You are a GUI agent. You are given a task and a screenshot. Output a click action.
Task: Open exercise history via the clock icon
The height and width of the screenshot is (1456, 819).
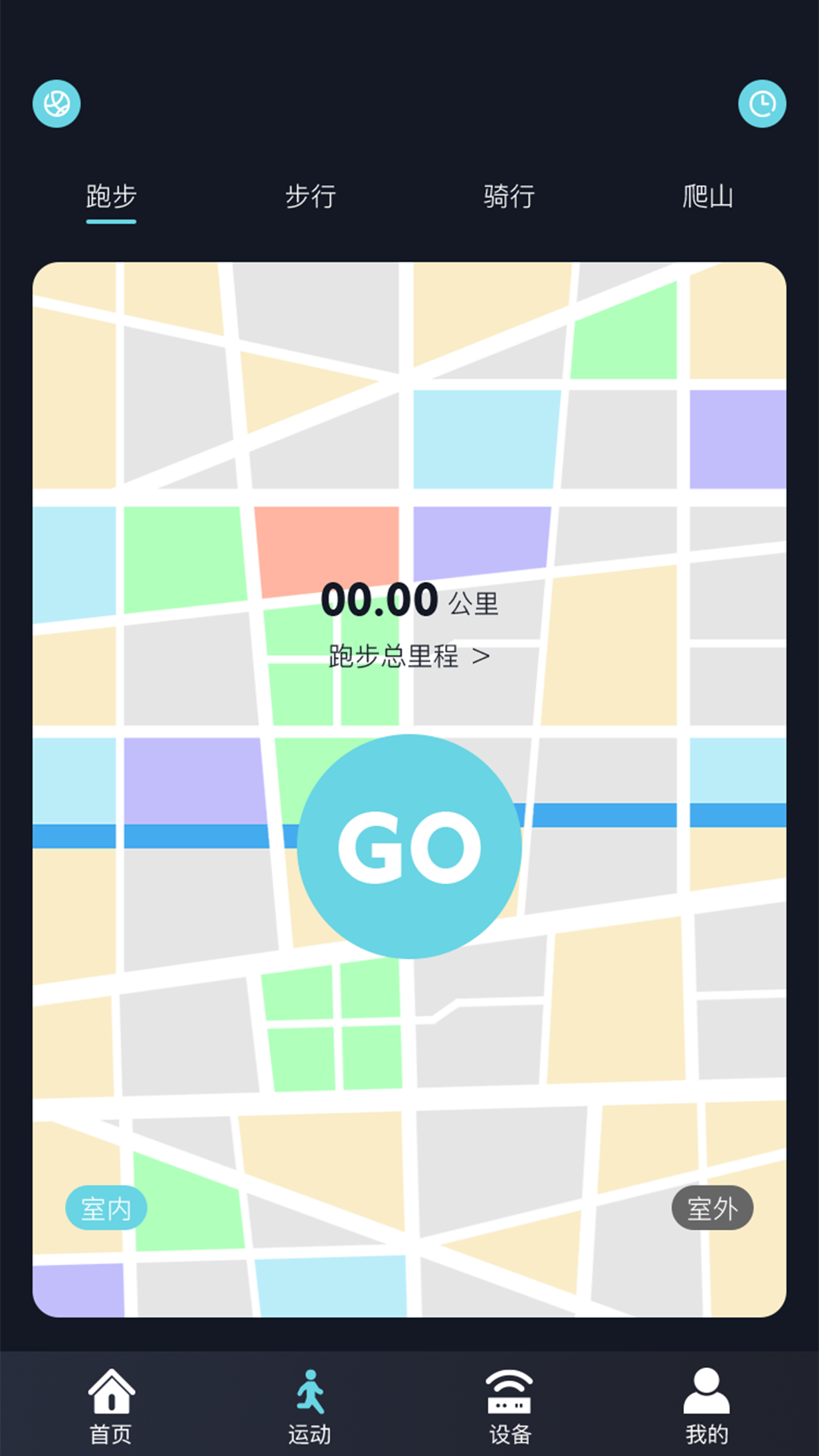tap(762, 103)
